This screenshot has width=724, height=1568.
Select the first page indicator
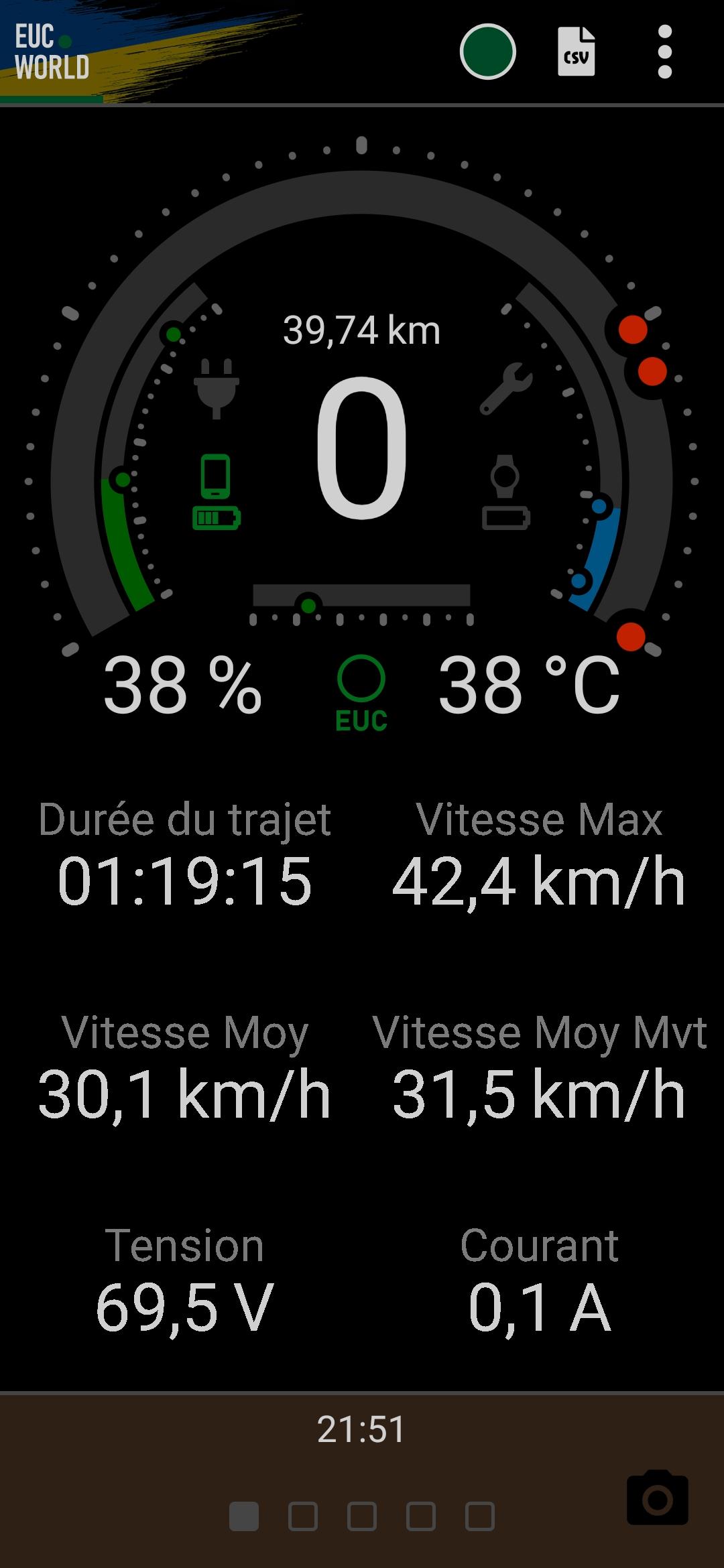244,1516
